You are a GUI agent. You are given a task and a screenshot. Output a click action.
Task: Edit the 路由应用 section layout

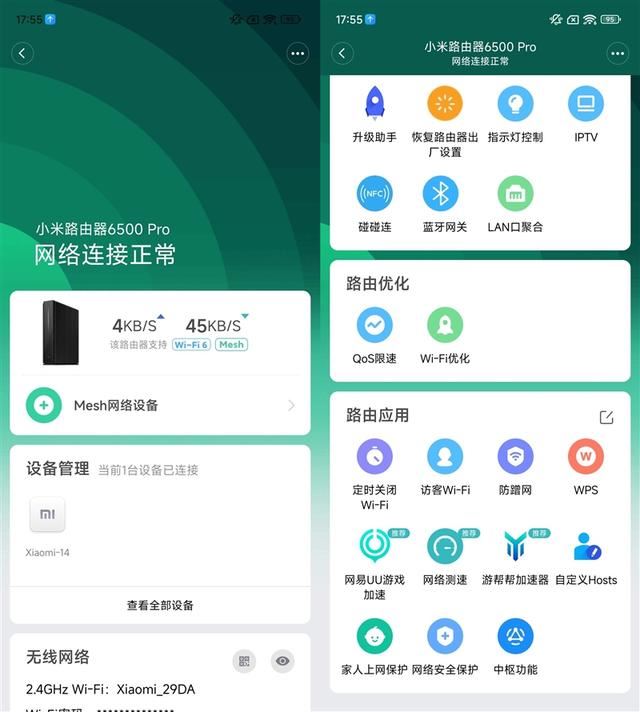point(606,417)
